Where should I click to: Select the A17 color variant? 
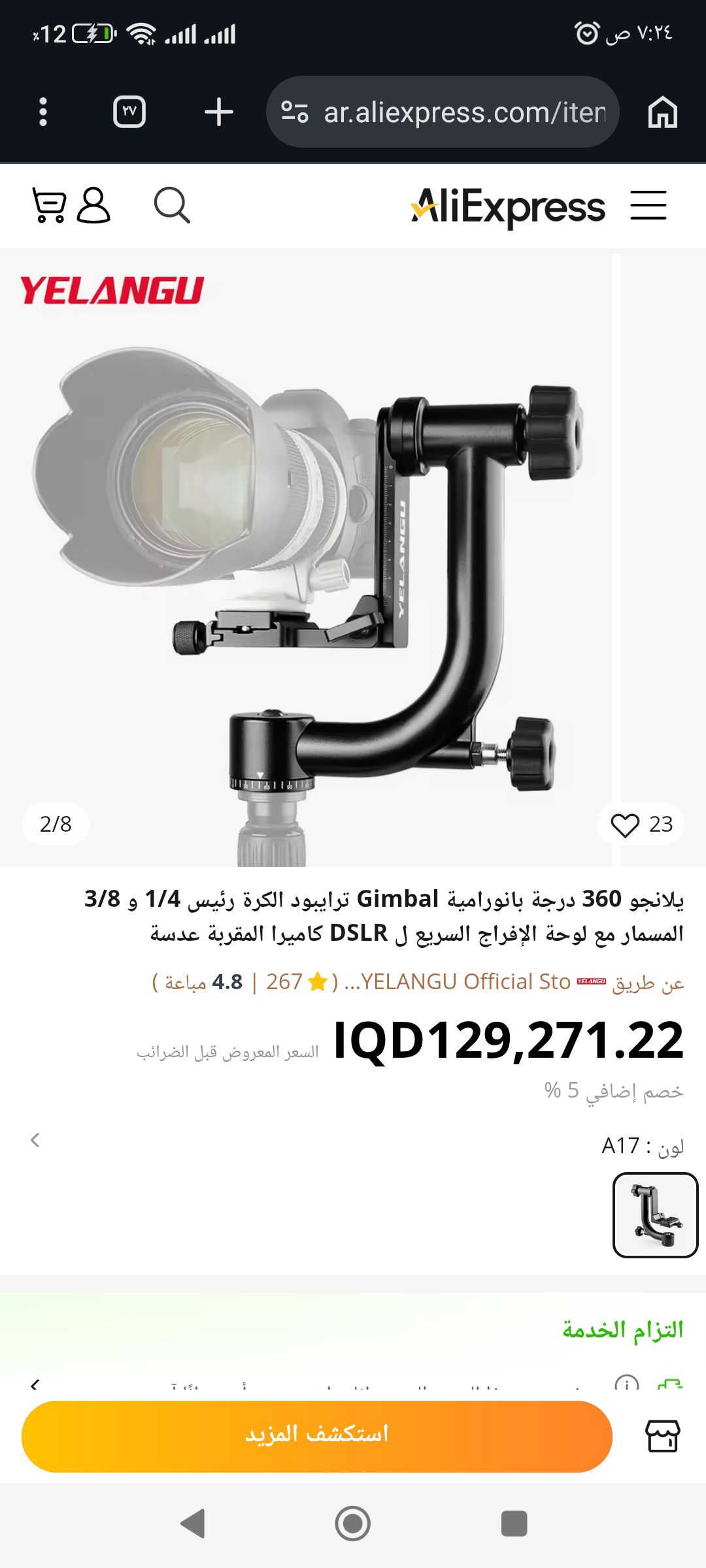(655, 1215)
